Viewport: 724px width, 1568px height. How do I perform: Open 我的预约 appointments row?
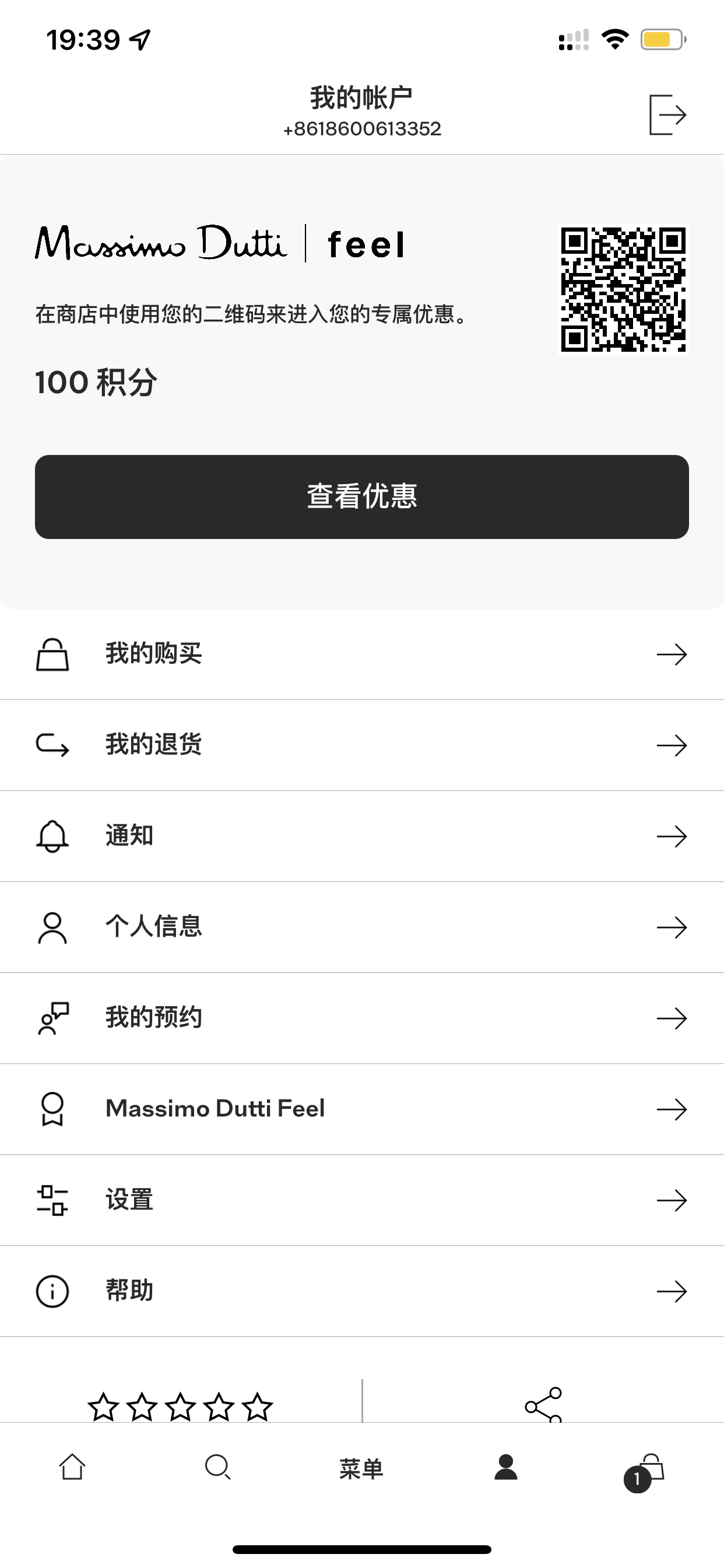362,1018
